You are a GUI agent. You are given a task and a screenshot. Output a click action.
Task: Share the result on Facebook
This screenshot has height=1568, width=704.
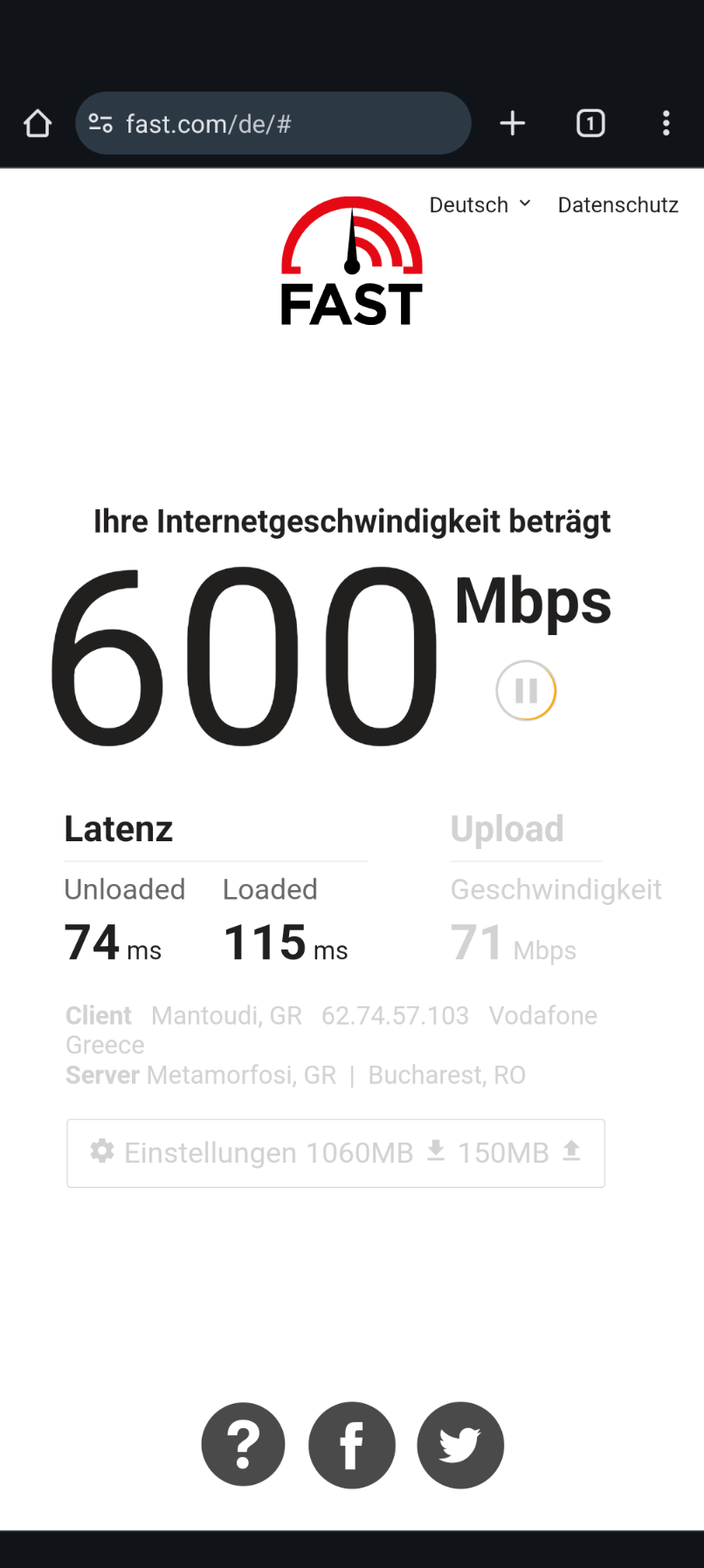352,1446
